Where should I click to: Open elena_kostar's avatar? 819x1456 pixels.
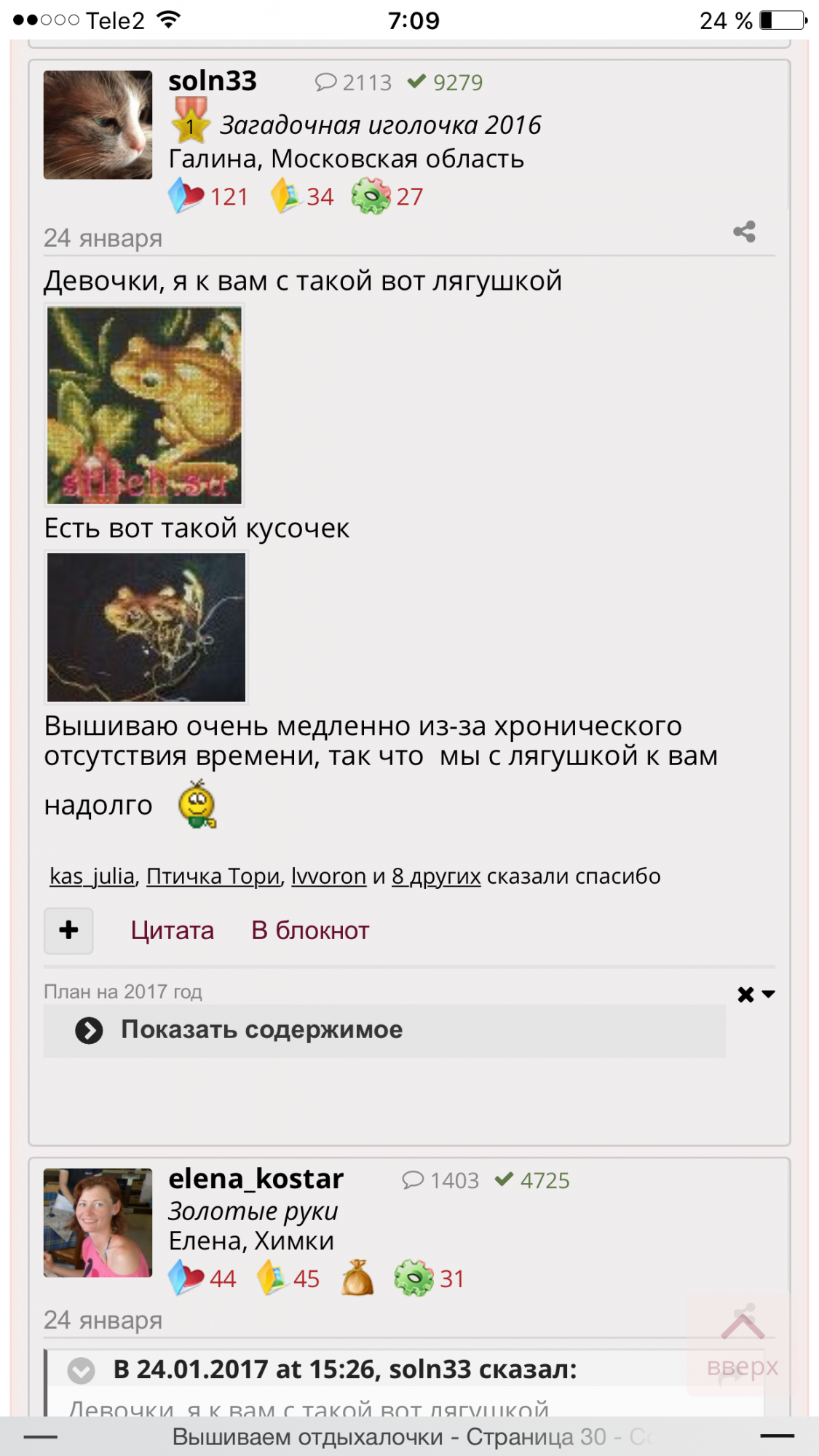(x=98, y=1222)
